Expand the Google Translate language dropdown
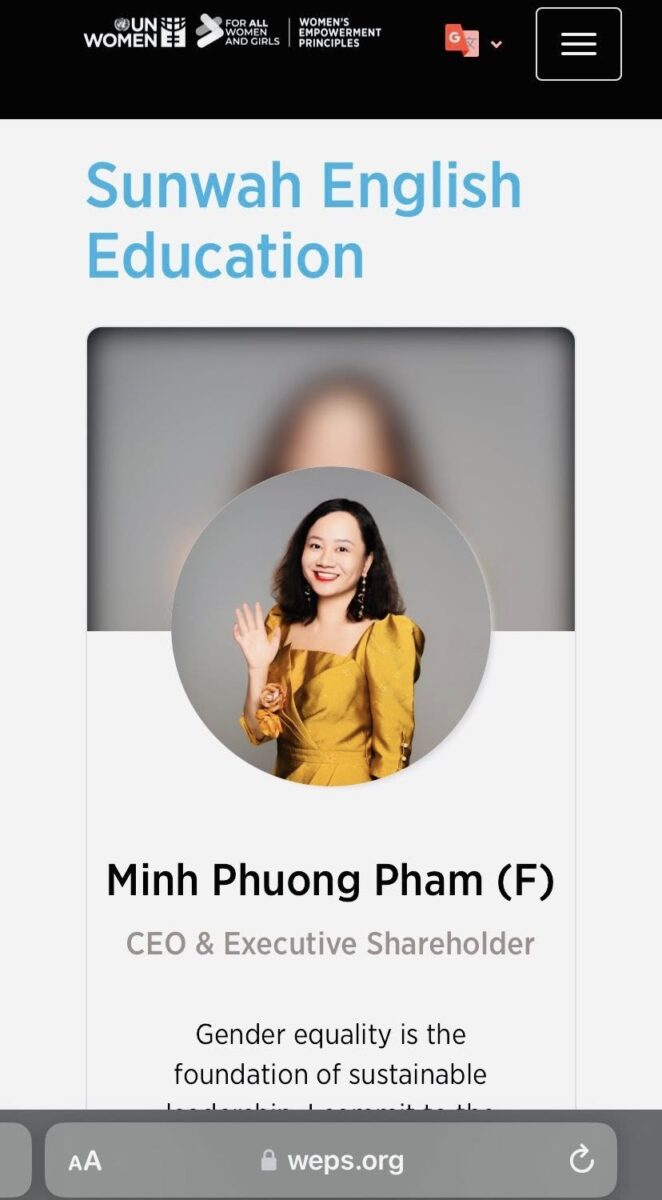The width and height of the screenshot is (662, 1200). pos(473,42)
